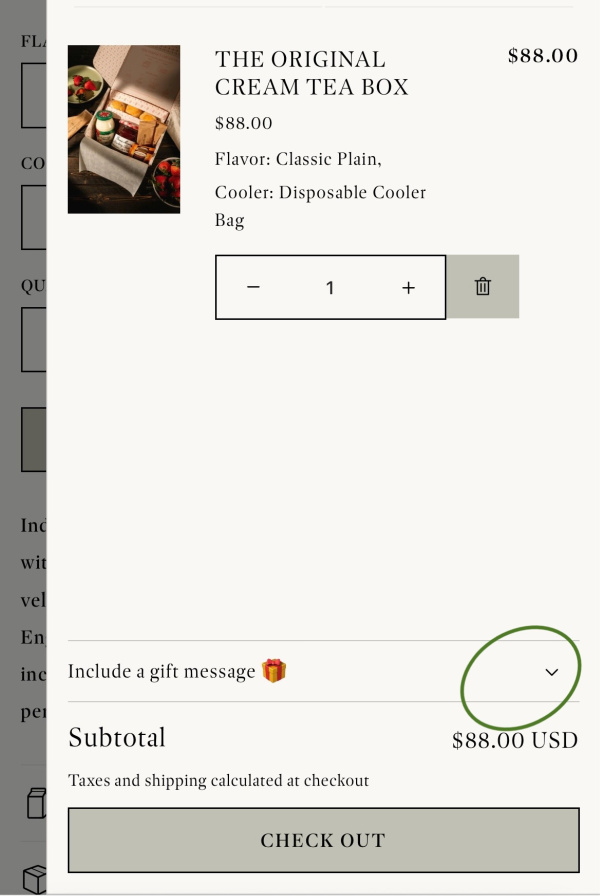Open The Original Cream Tea Box title link

pos(312,73)
